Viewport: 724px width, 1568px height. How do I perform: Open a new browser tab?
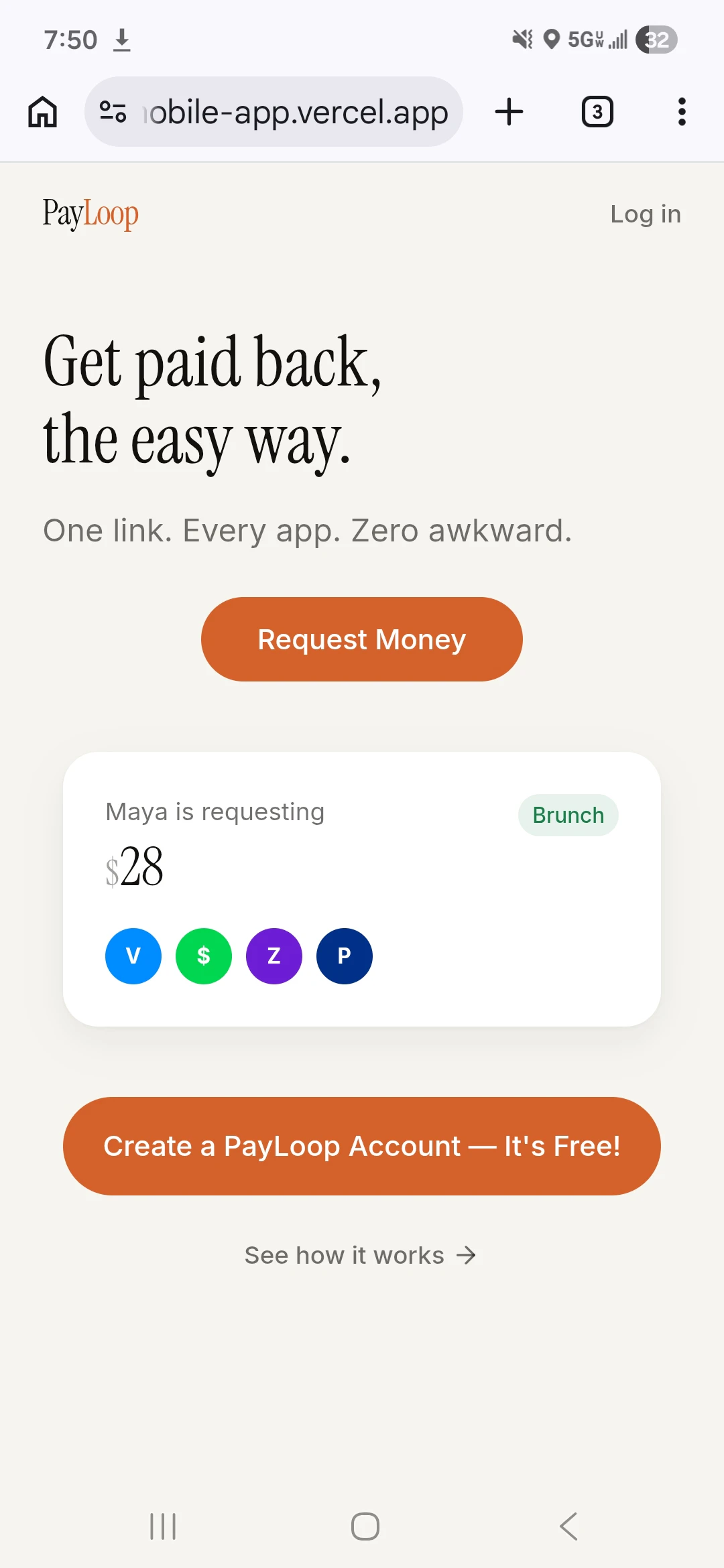click(x=509, y=112)
